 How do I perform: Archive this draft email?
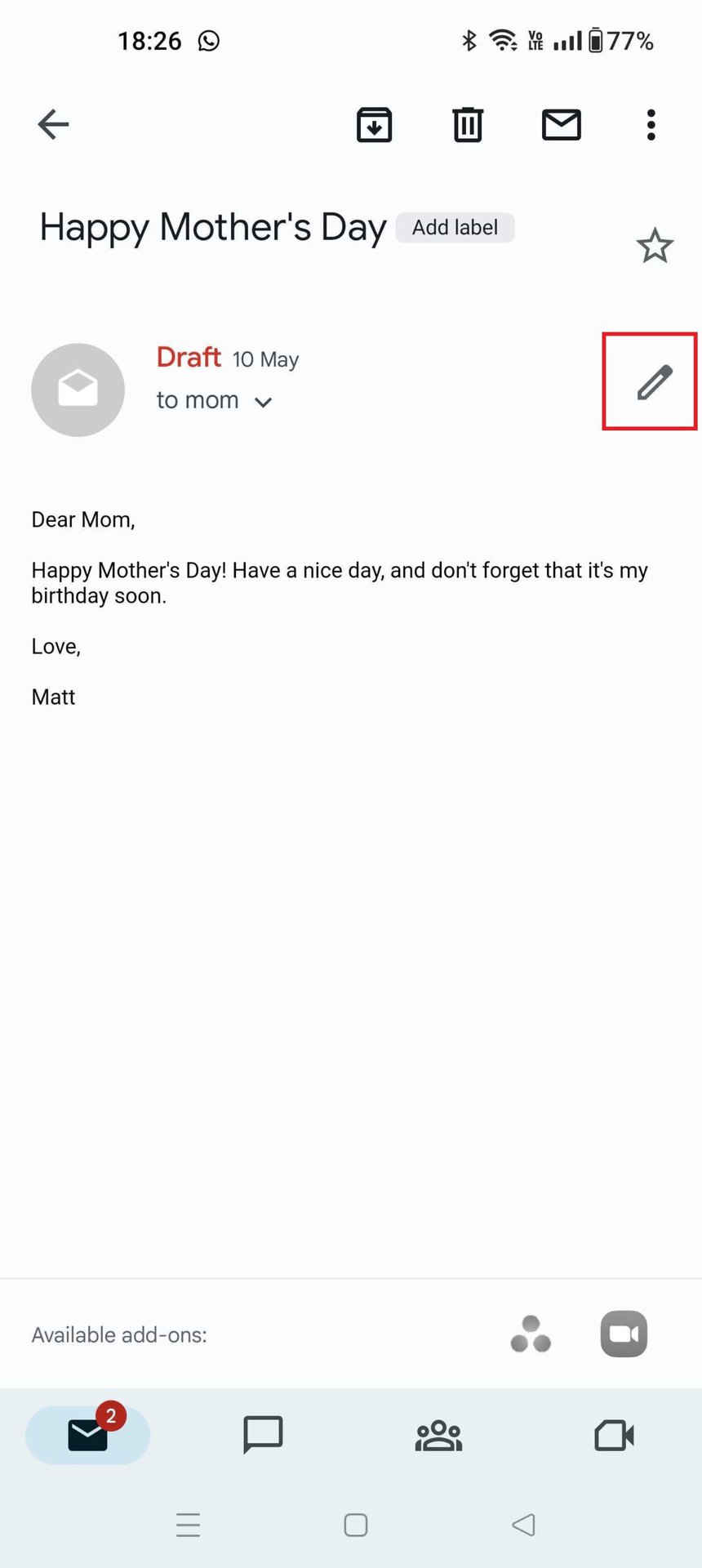(375, 125)
